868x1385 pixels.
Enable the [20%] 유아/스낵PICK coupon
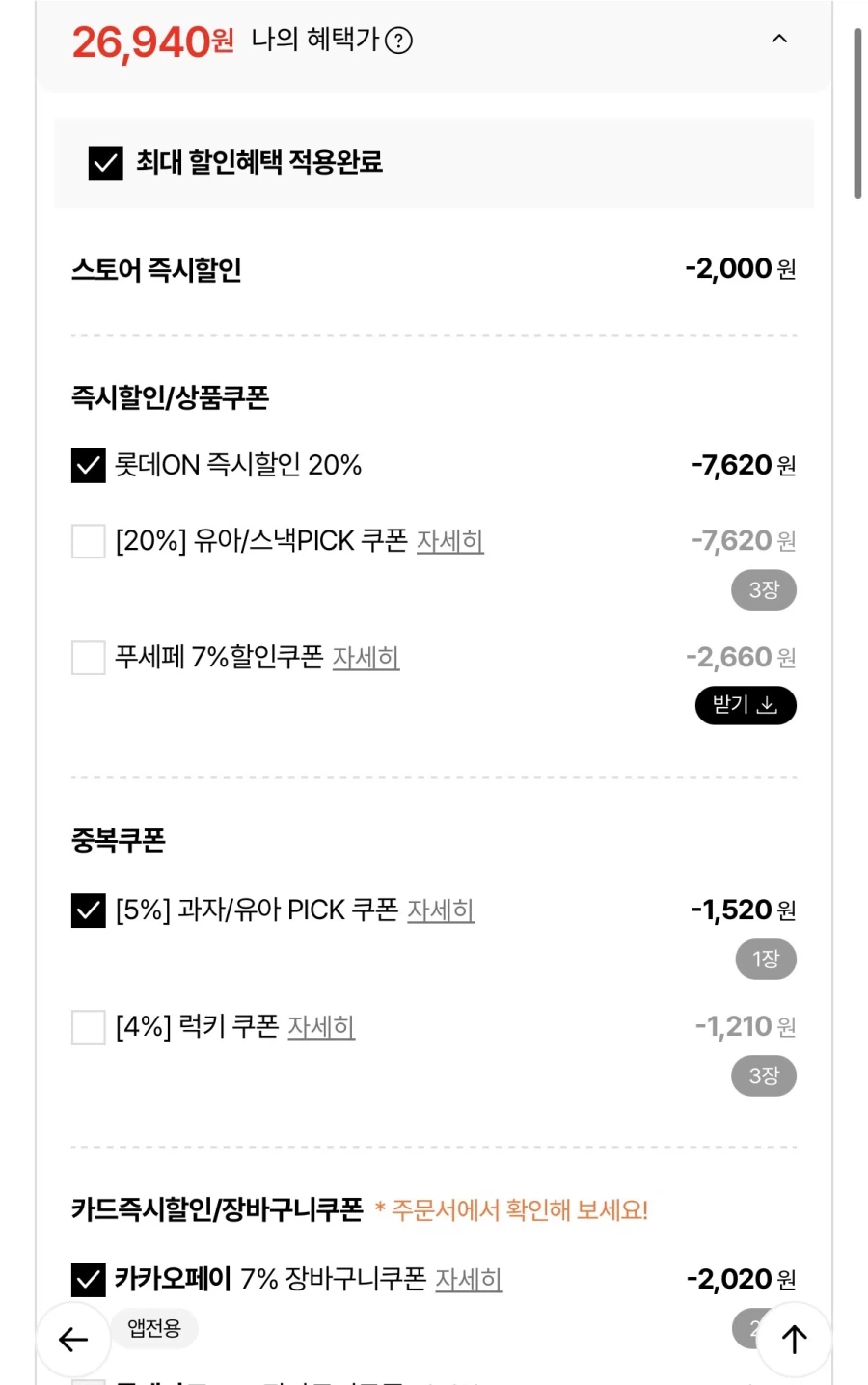pos(88,542)
